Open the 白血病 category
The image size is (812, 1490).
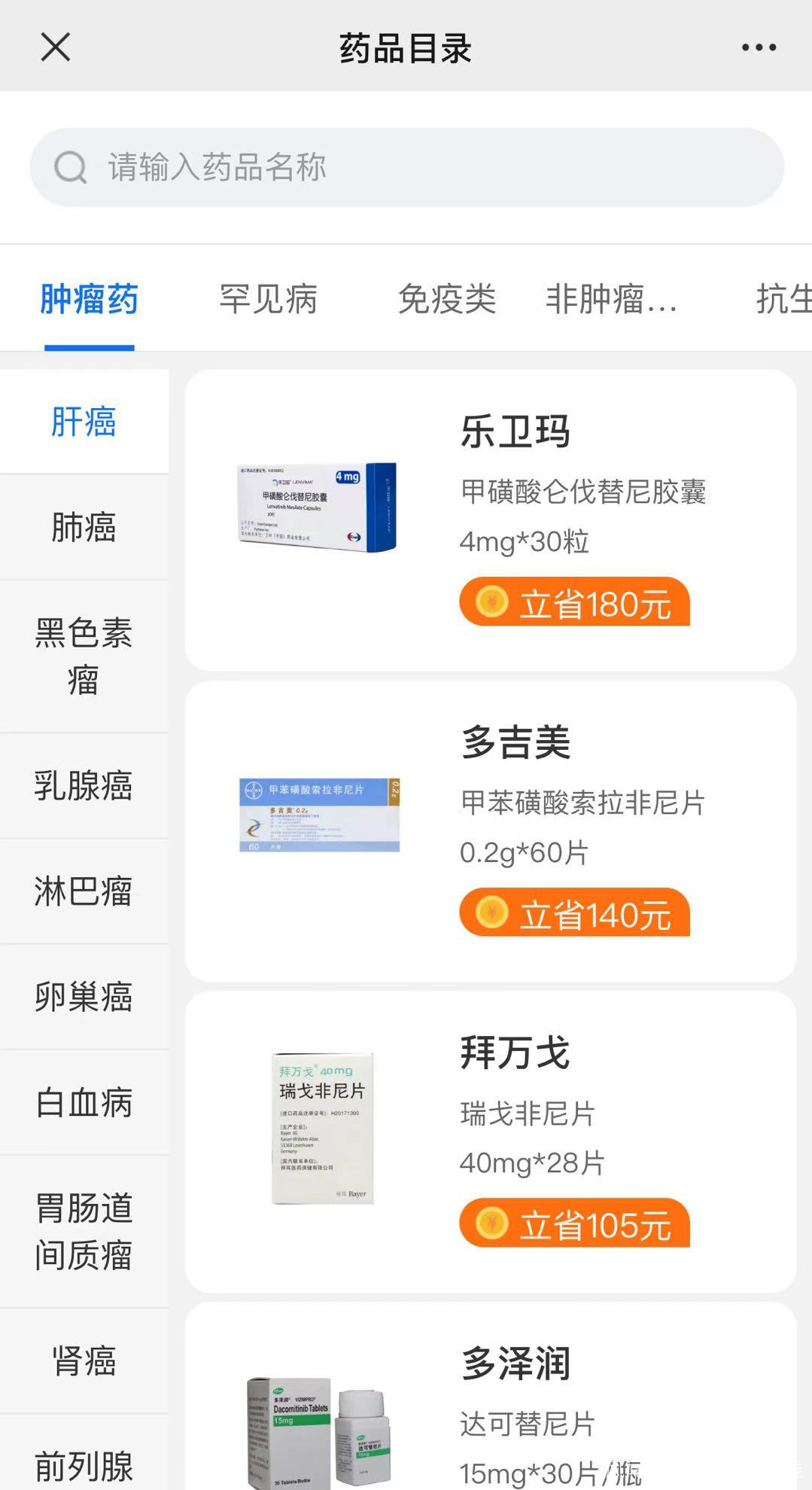point(84,1102)
